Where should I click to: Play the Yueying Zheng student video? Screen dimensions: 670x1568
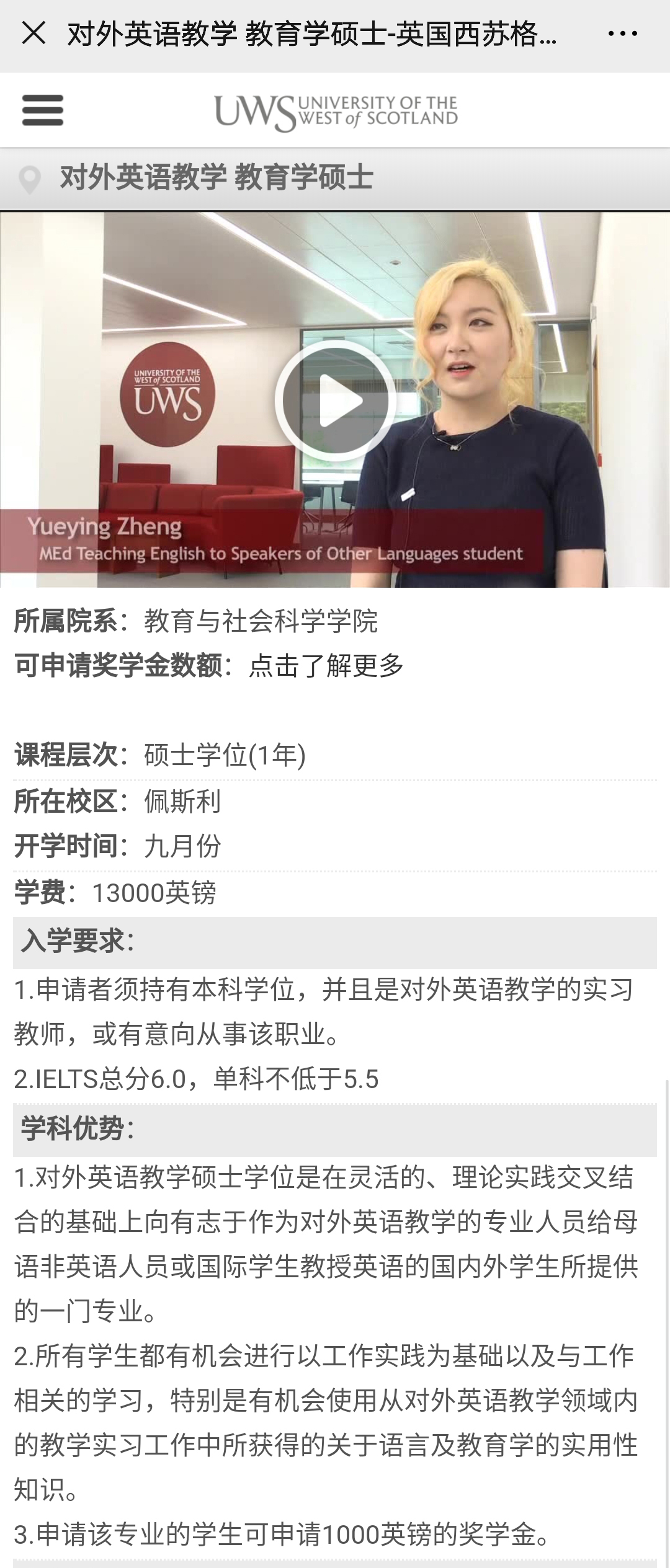pos(336,401)
